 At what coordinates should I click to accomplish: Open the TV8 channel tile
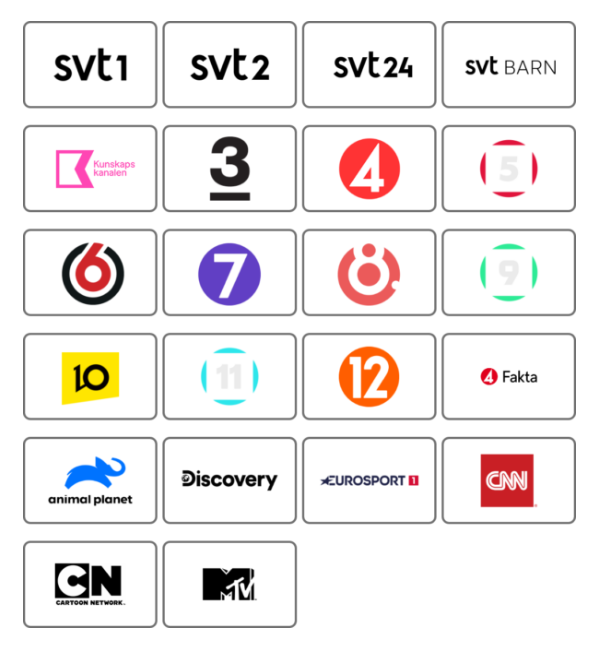click(x=369, y=273)
